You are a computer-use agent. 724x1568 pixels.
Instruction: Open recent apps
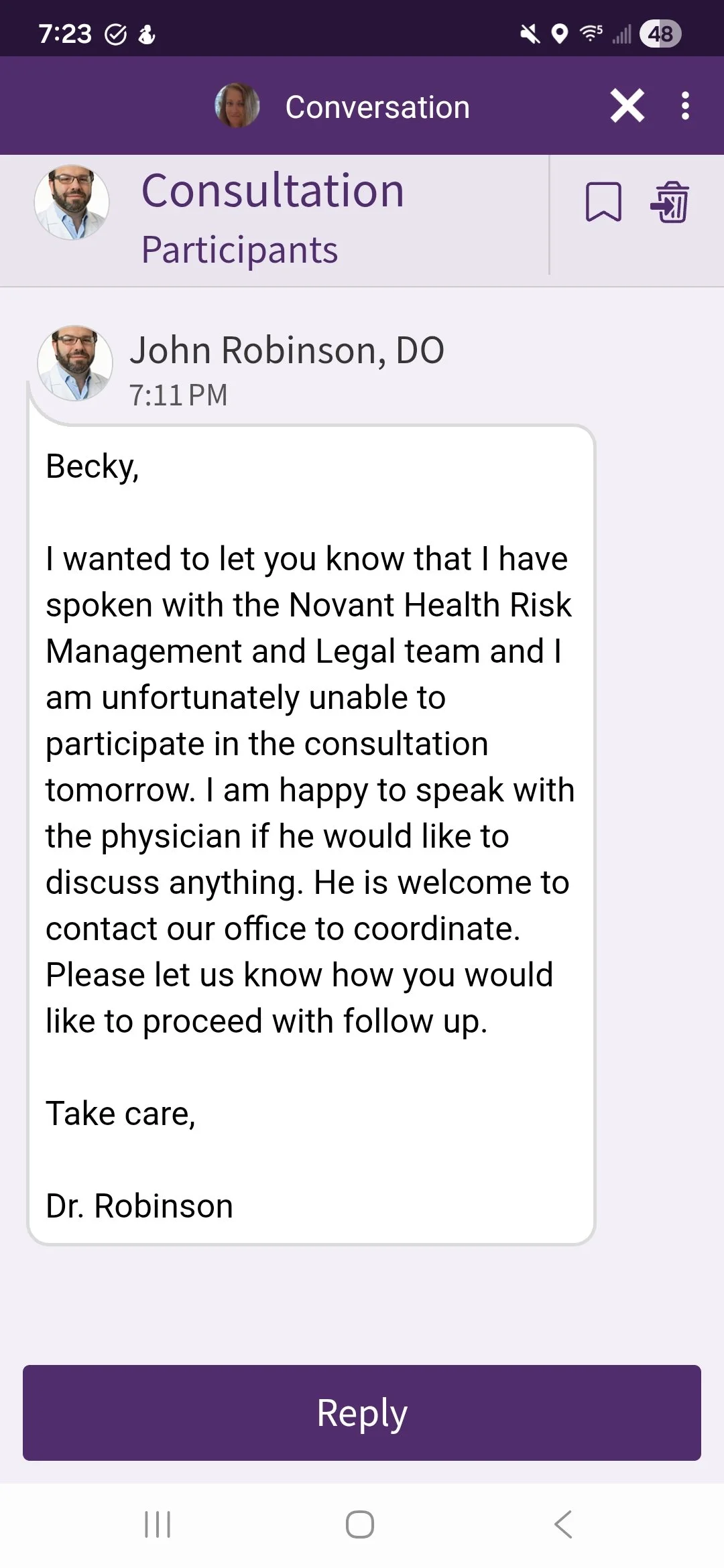tap(158, 1524)
